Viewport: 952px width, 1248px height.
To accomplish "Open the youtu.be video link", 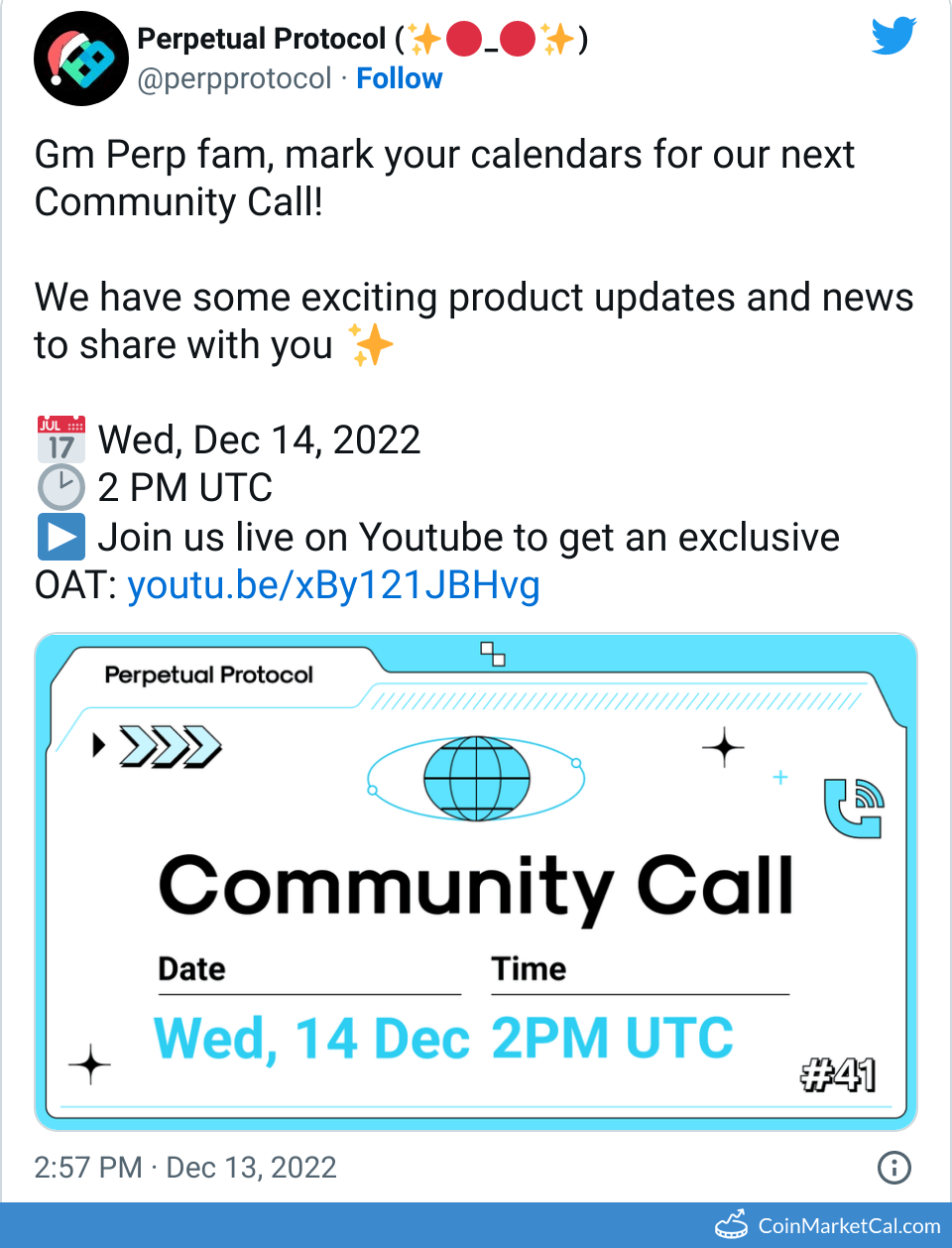I will click(333, 585).
